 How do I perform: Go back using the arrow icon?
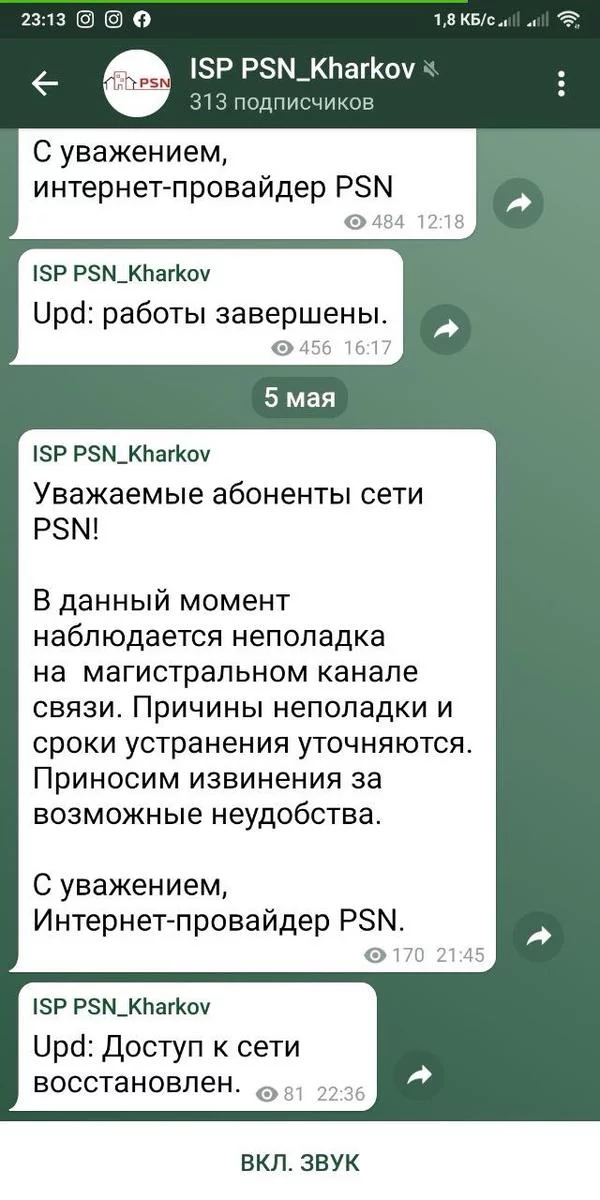pos(45,85)
